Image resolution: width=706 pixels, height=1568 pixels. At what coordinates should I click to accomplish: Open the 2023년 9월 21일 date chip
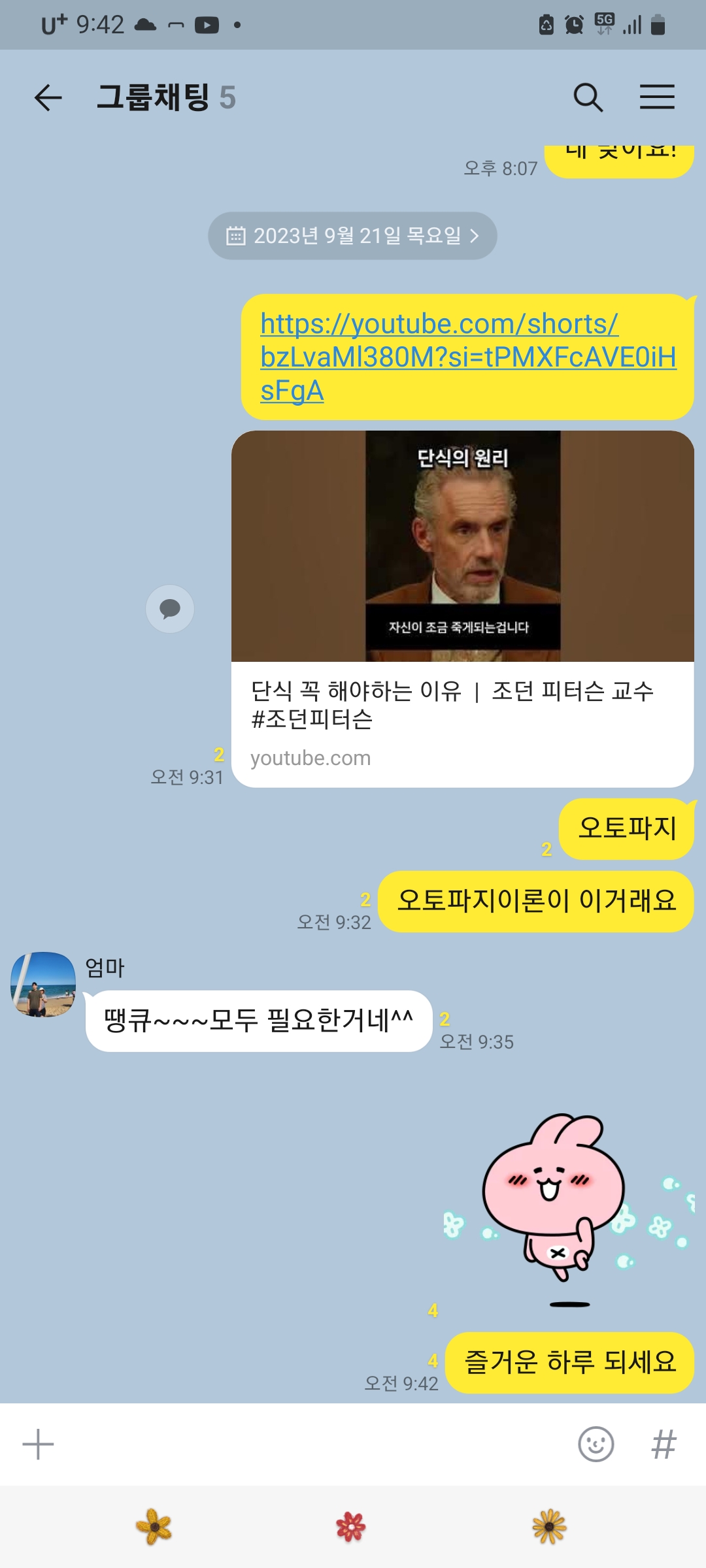[x=352, y=236]
